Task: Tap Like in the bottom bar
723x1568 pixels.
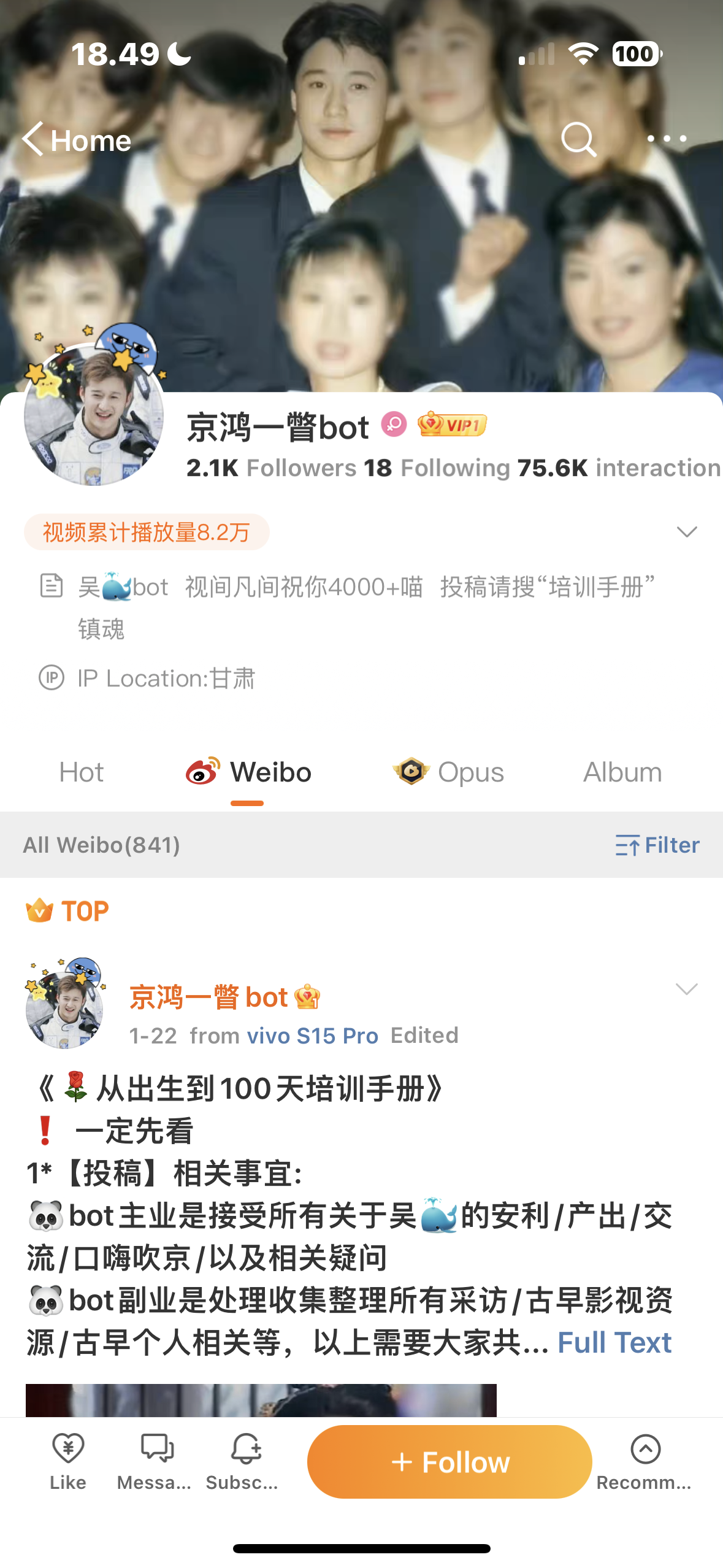Action: [67, 1461]
